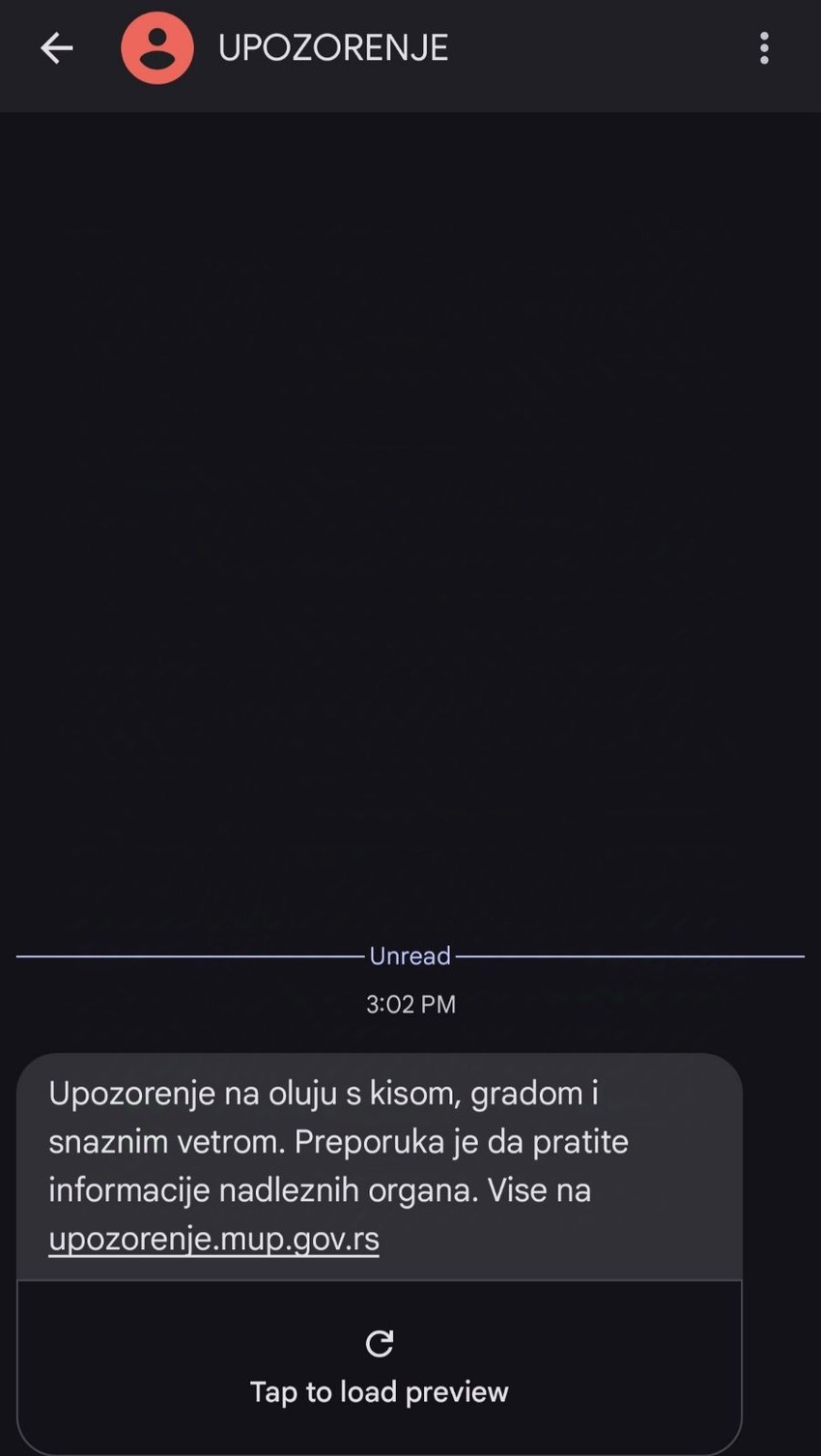
Task: Tap the UPOZORENJE conversation title
Action: (332, 47)
